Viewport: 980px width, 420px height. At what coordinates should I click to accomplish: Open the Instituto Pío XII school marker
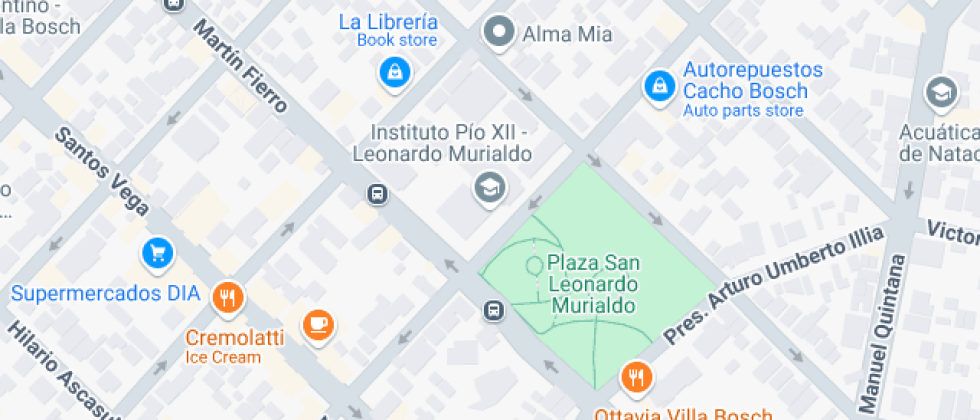click(489, 186)
